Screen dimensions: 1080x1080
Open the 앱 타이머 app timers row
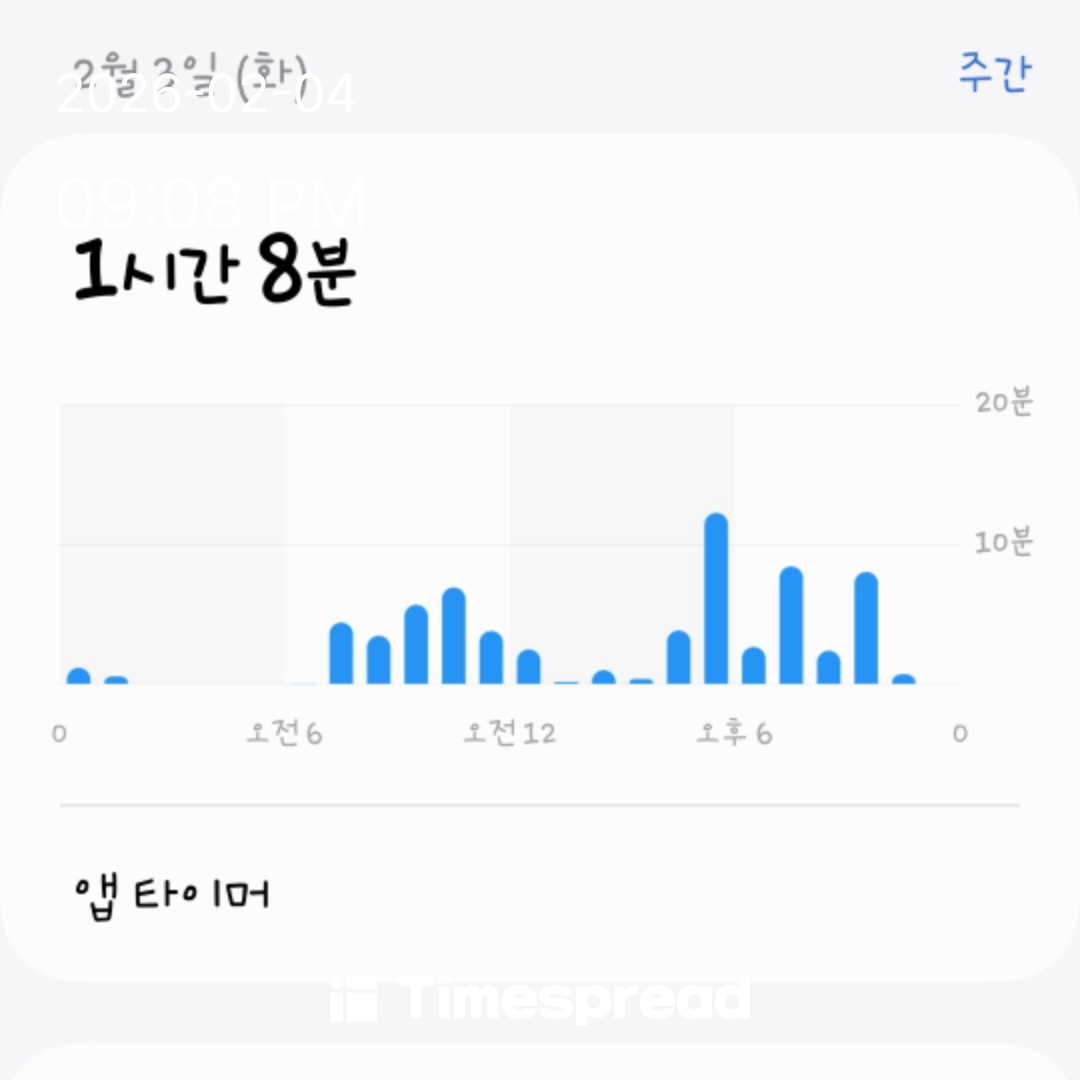pos(172,891)
